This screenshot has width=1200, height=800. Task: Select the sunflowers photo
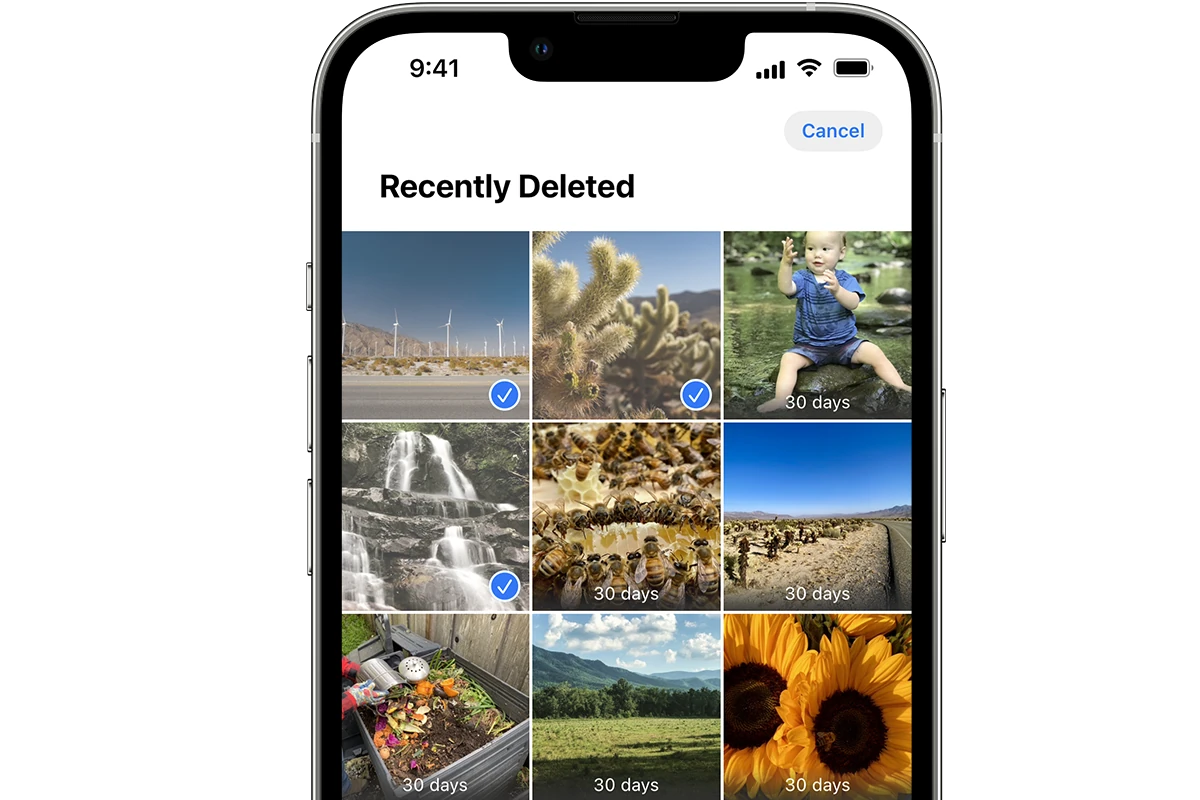pos(817,707)
